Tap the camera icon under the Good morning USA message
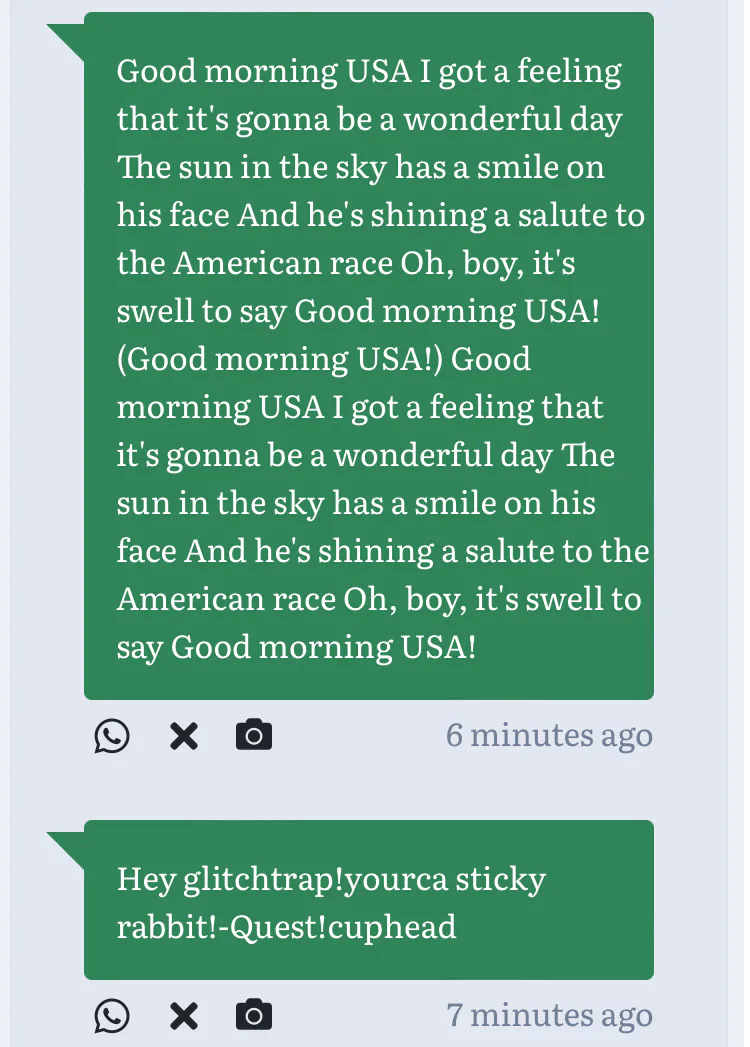 [x=254, y=735]
